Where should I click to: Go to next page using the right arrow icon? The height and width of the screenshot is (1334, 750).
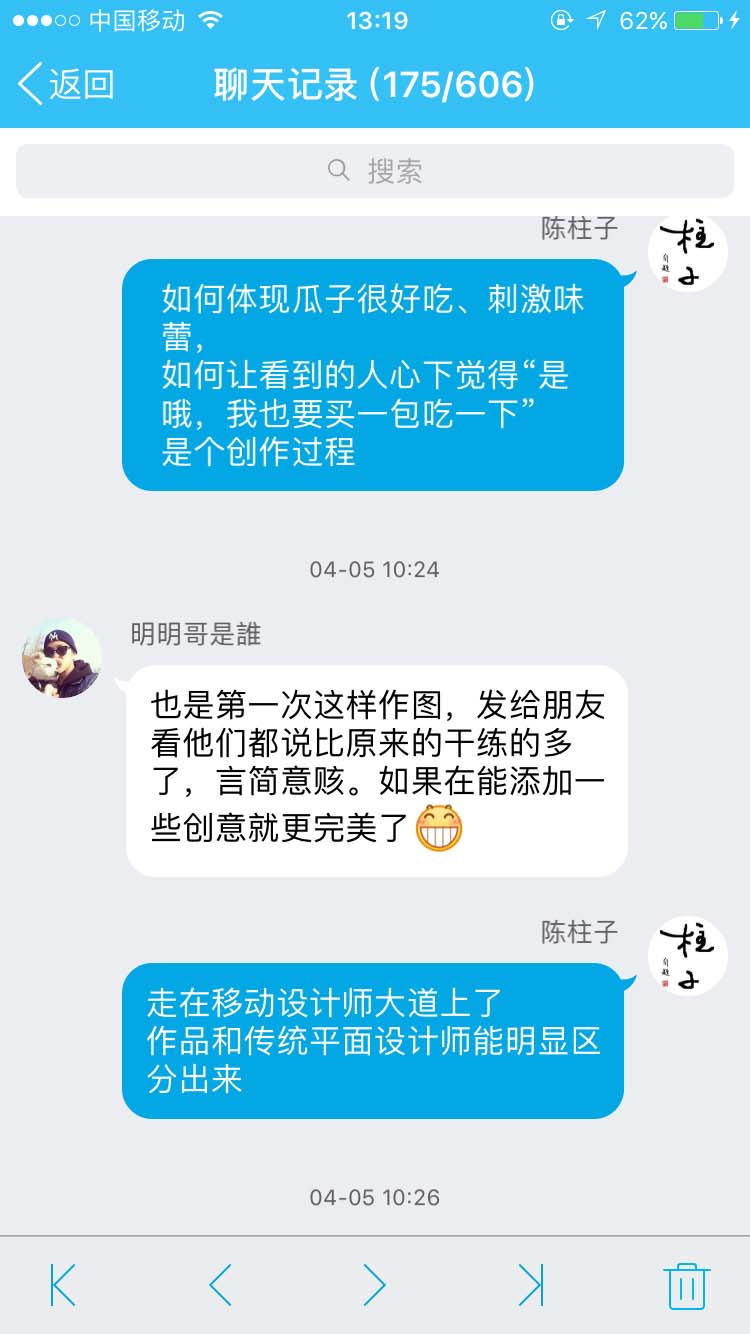pos(374,1284)
